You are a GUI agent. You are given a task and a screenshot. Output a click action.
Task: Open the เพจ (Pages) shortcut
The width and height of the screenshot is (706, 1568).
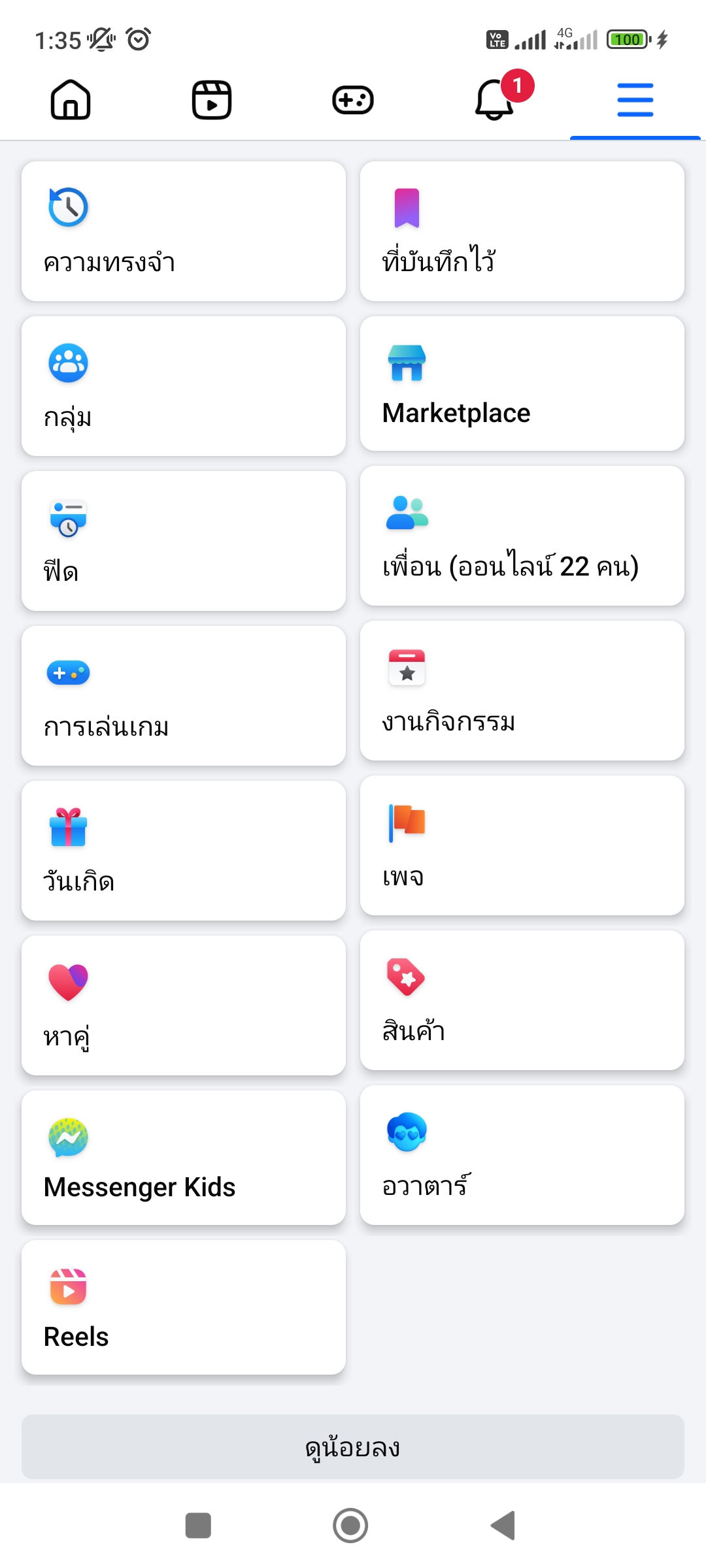pyautogui.click(x=522, y=845)
